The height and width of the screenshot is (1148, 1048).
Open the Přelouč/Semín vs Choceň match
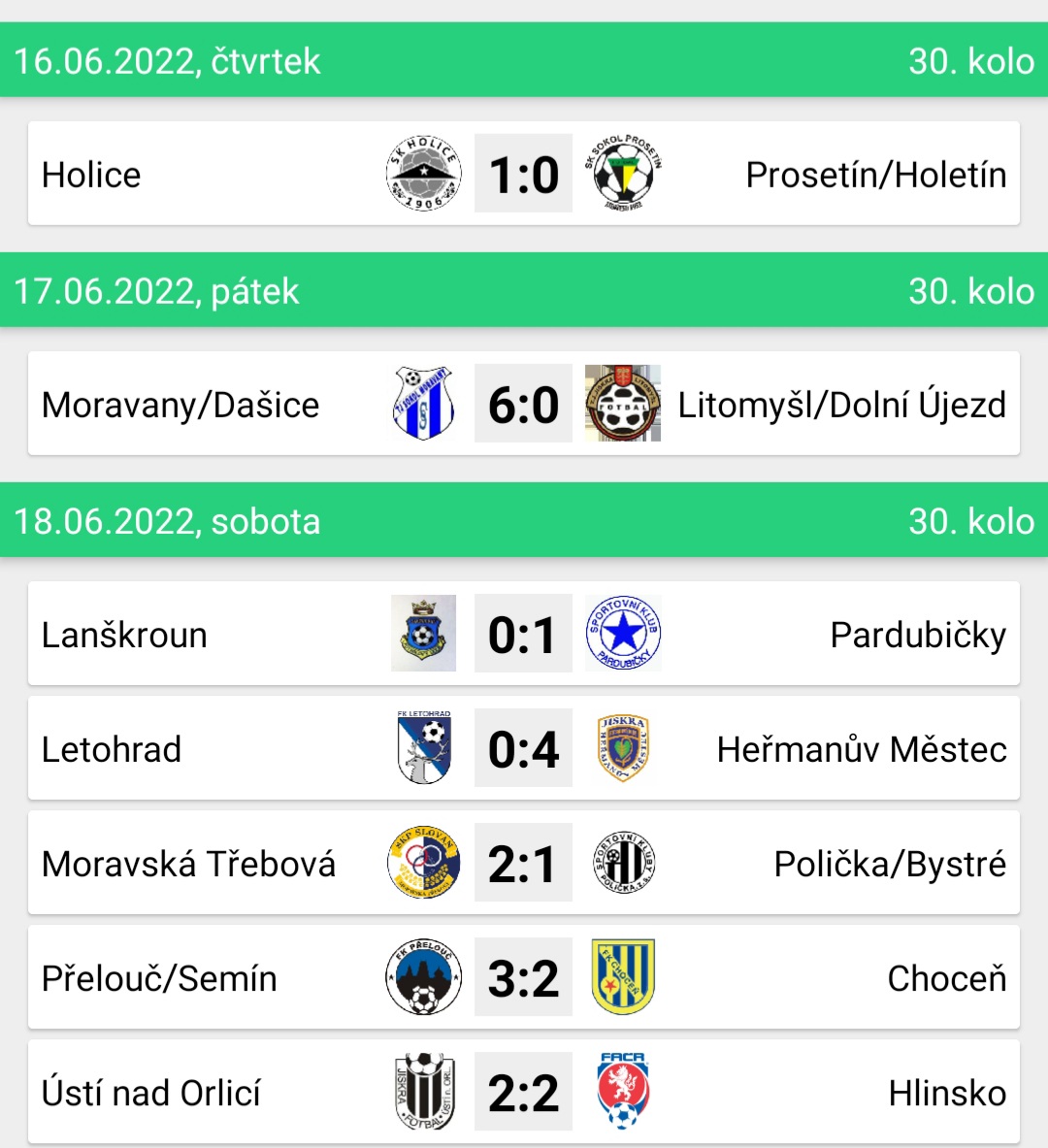[523, 978]
